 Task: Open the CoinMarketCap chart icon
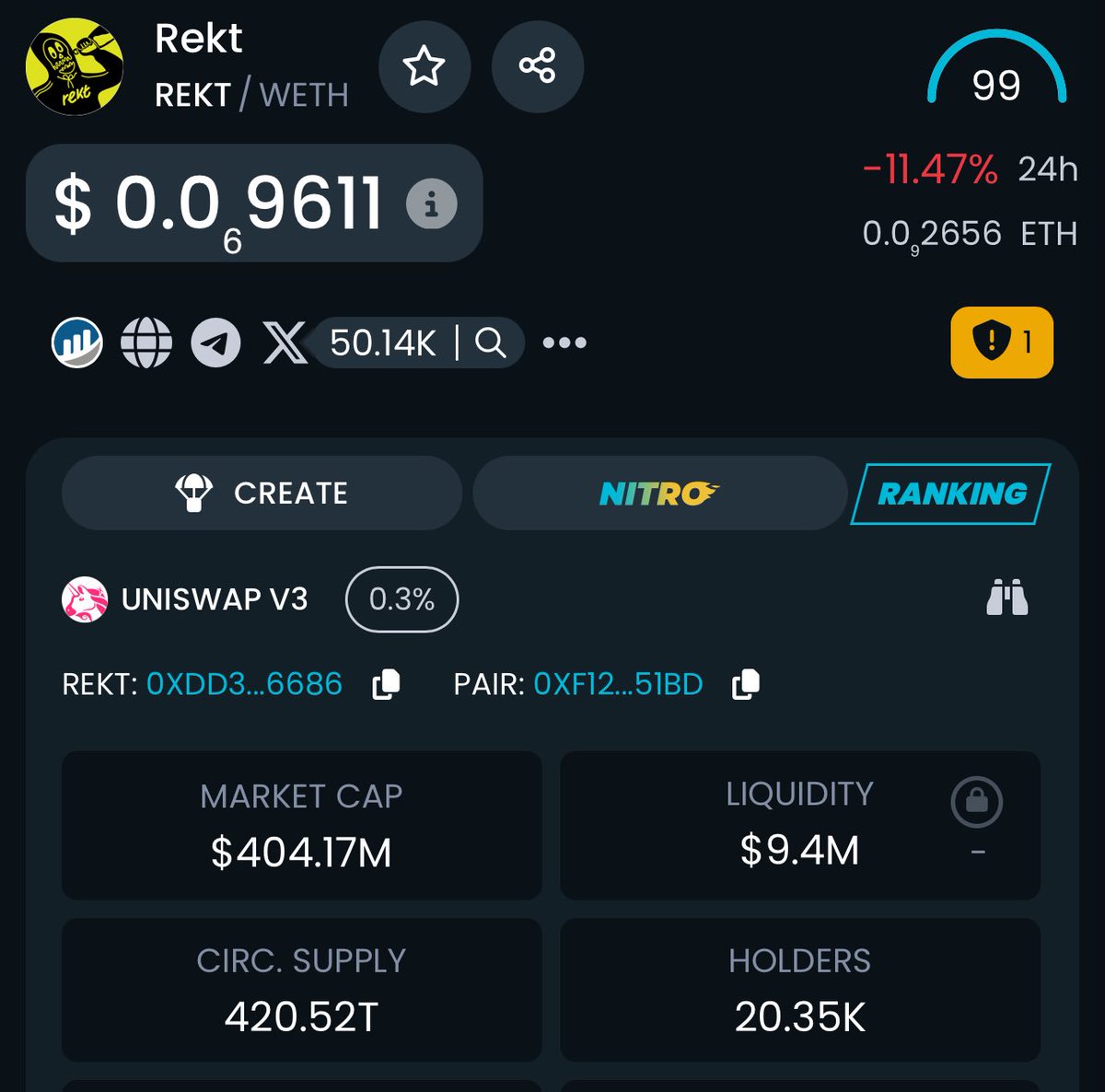[x=76, y=343]
